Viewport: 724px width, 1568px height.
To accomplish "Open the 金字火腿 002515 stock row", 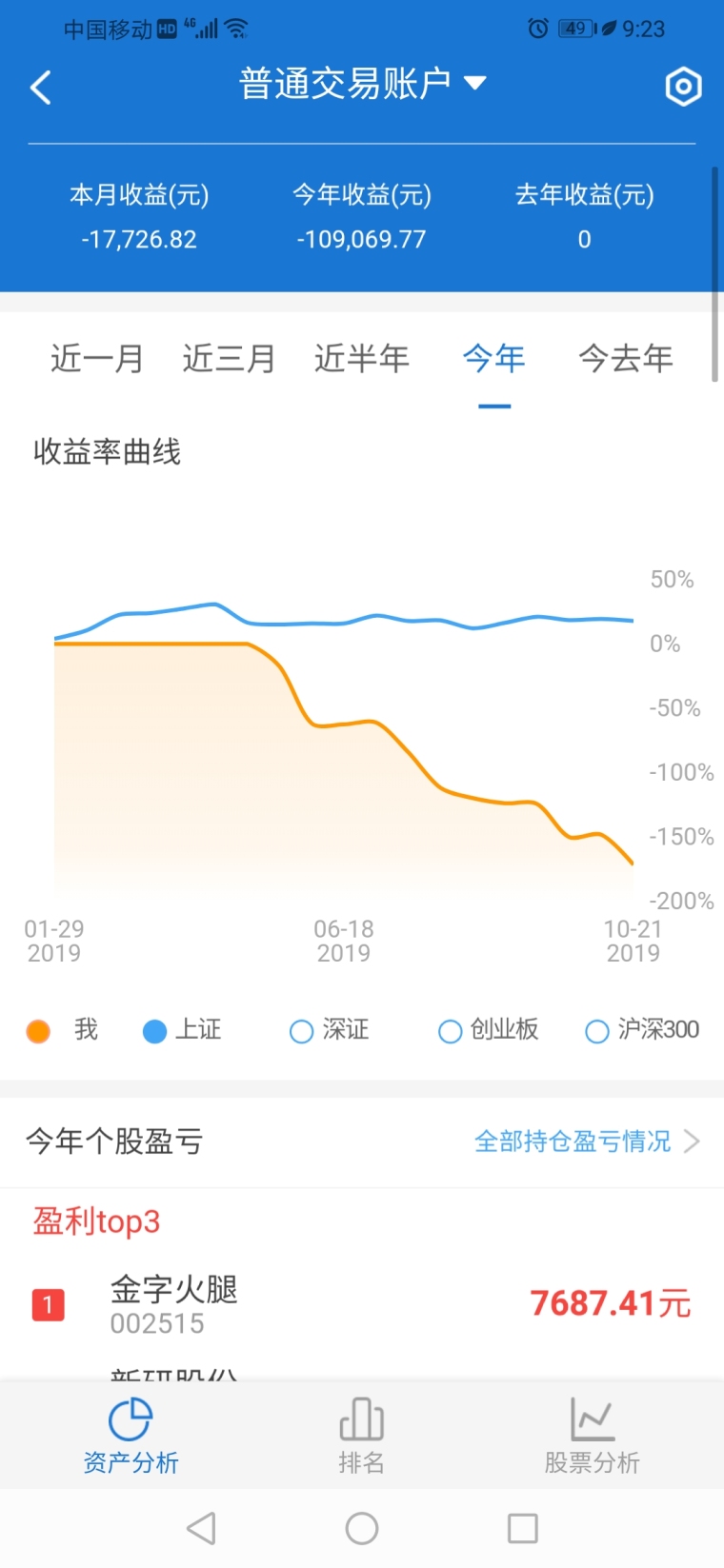I will tap(362, 1303).
